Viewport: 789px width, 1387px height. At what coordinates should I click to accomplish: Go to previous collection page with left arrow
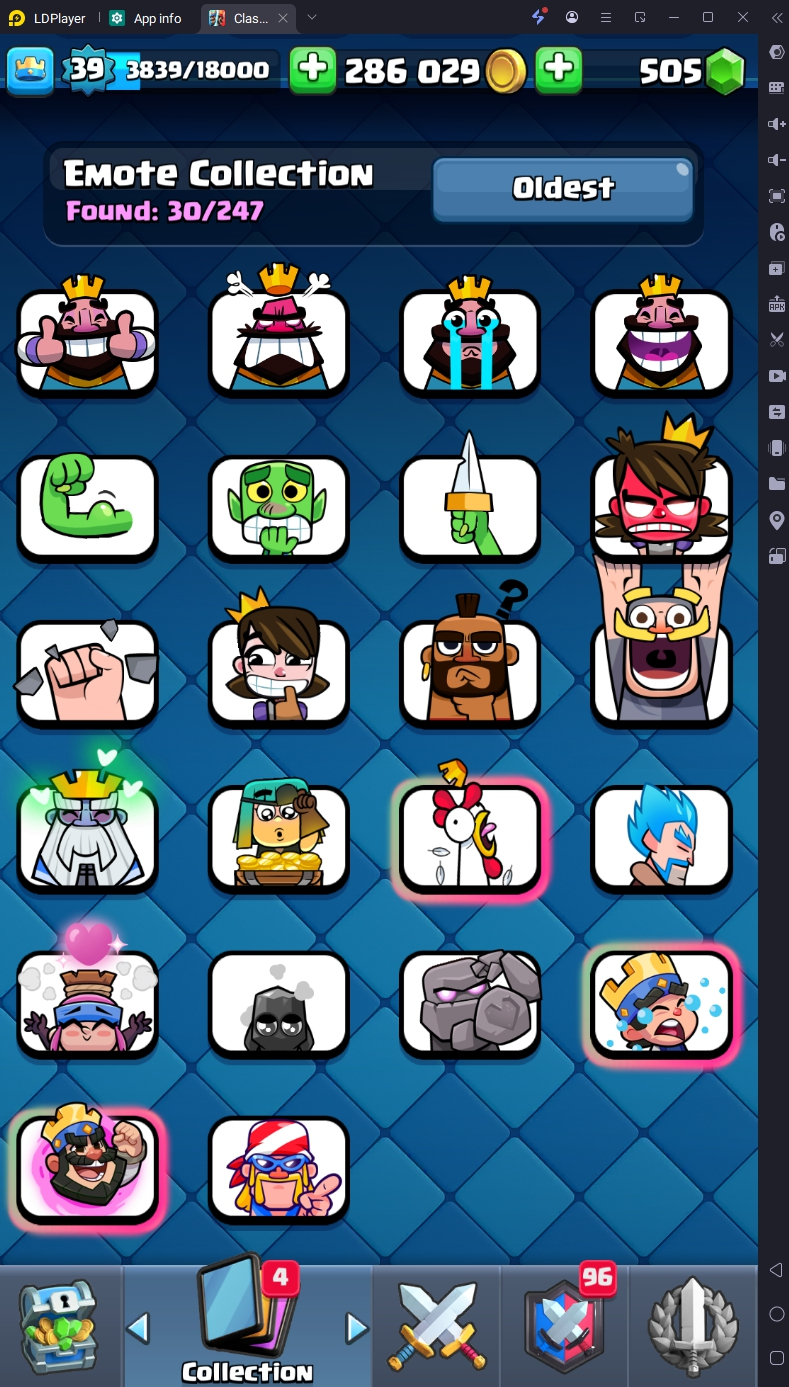pos(138,1328)
